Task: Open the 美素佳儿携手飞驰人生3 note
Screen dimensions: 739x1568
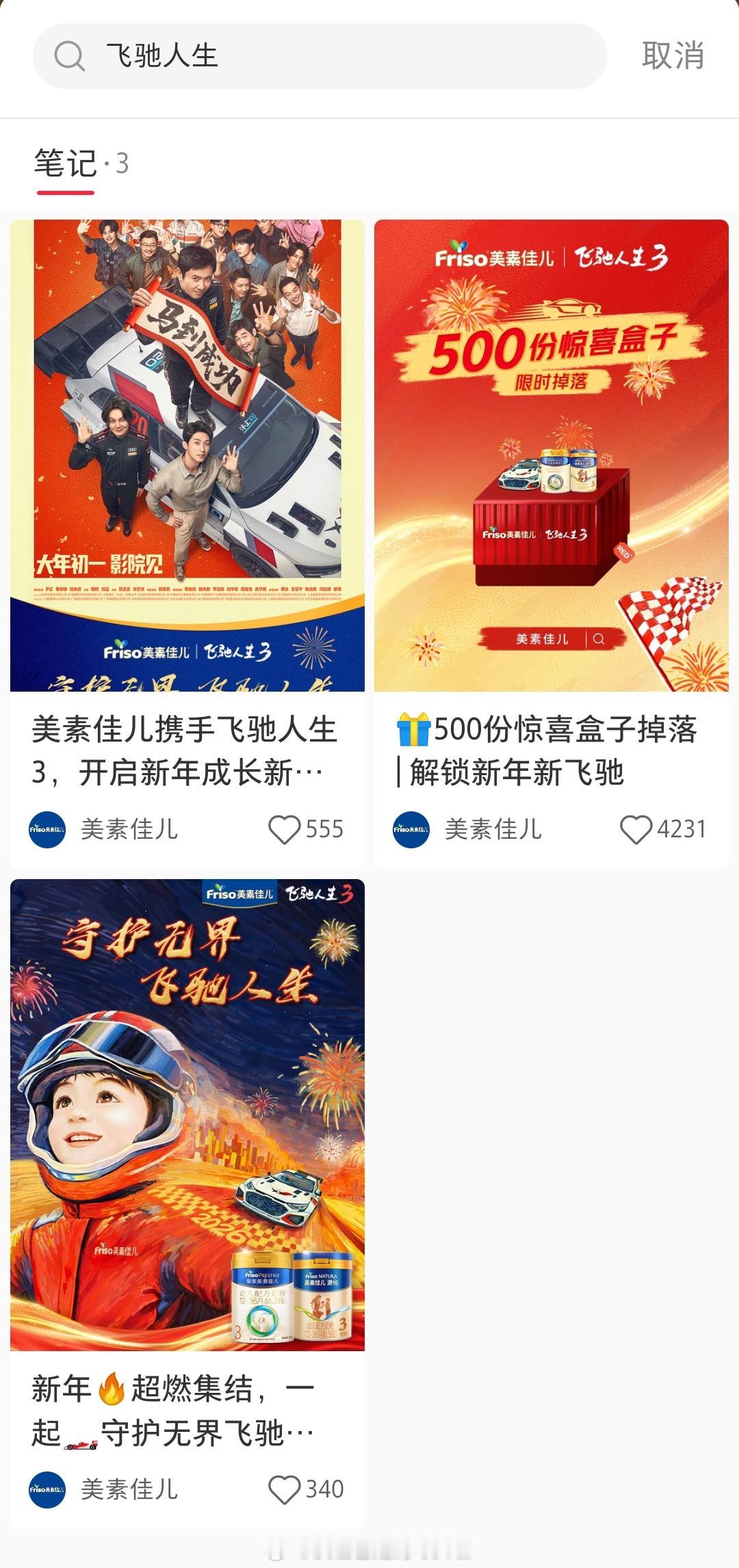Action: tap(187, 455)
